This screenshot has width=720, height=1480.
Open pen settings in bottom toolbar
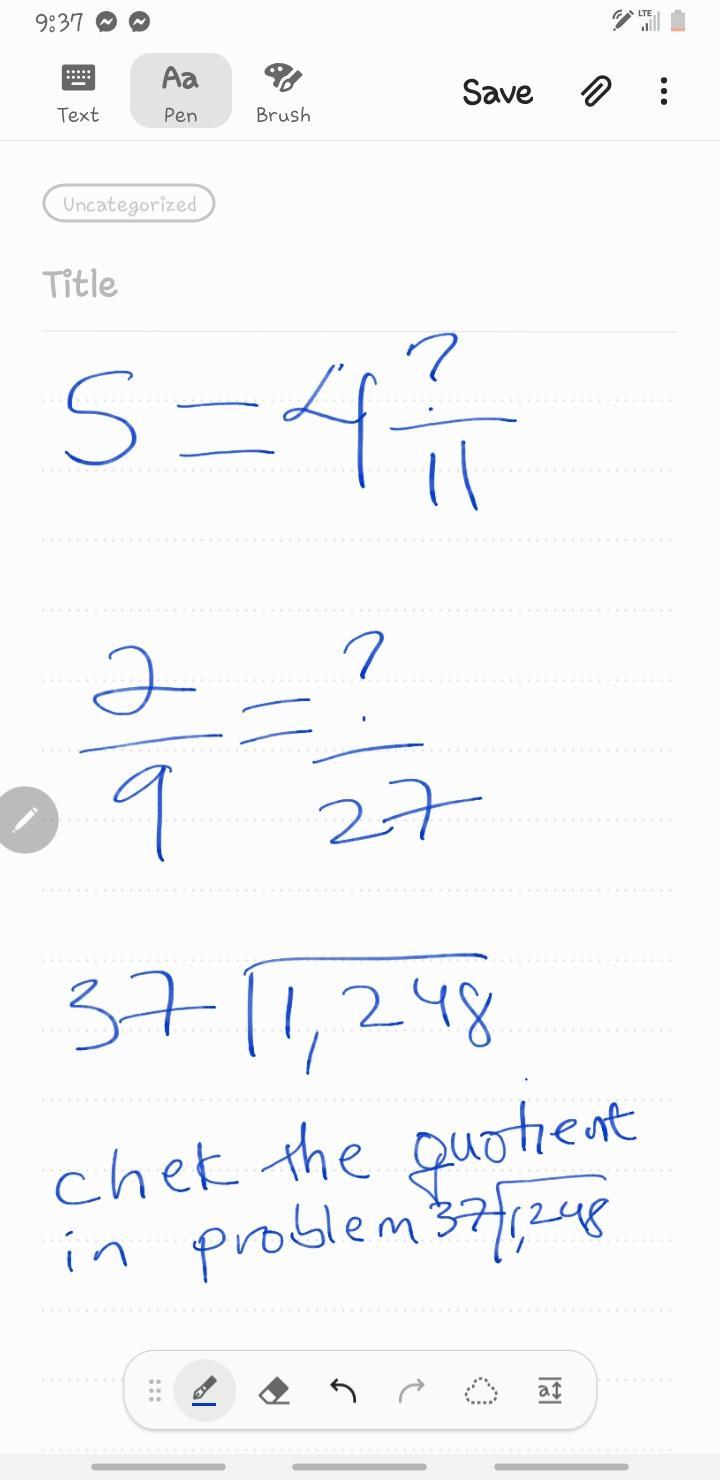[204, 1390]
